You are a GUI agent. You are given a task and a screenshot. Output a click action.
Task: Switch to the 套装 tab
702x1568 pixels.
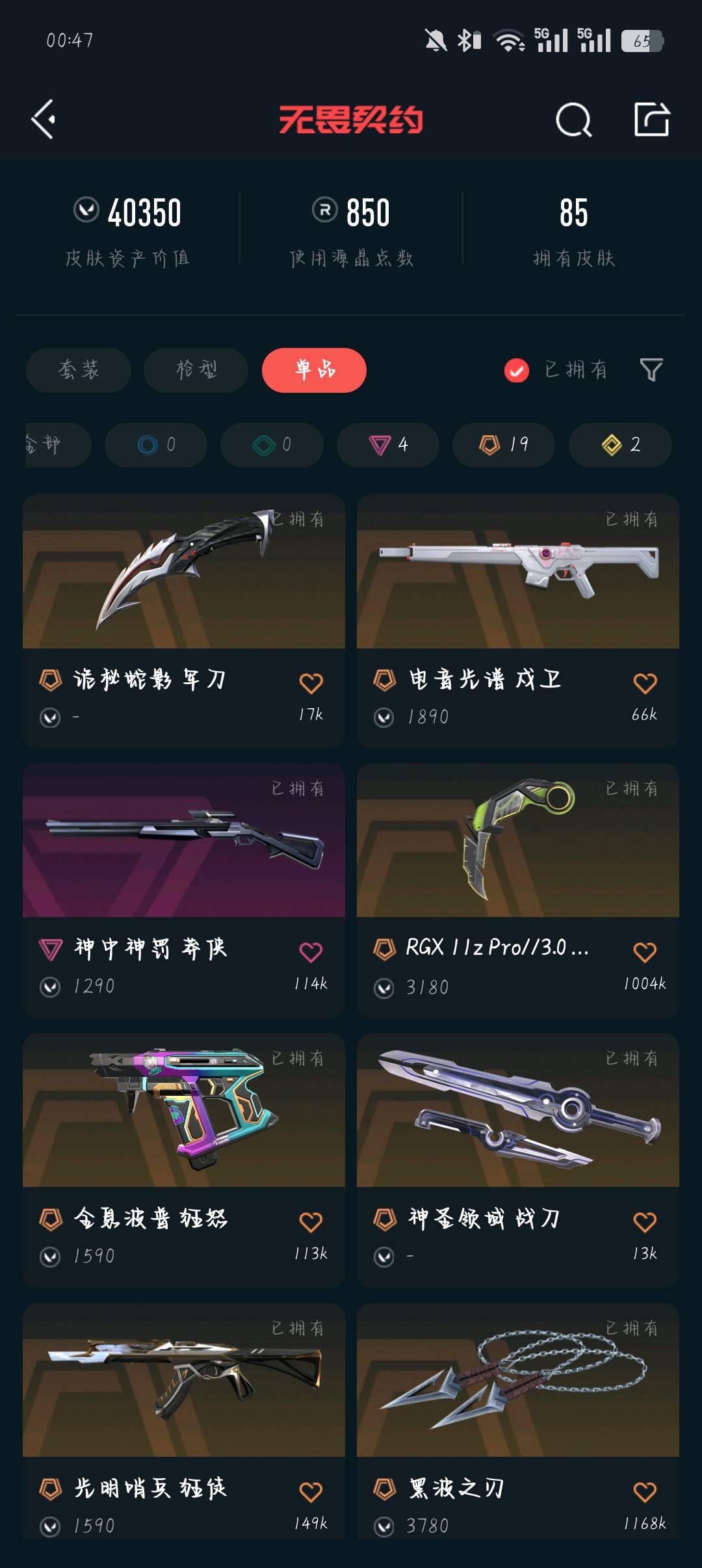(79, 370)
